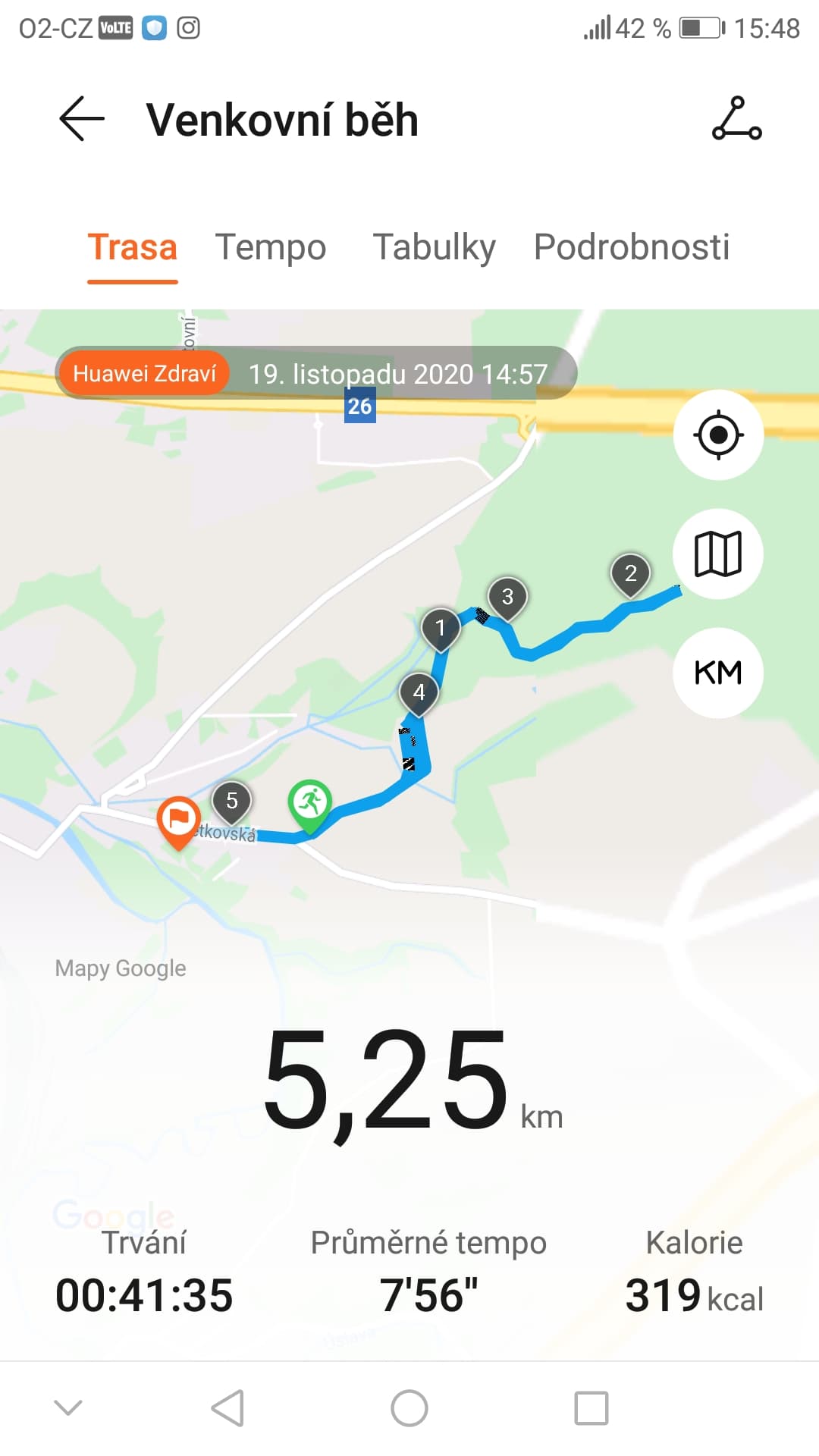This screenshot has height=1456, width=819.
Task: Switch to the Tempo tab
Action: pos(271,247)
